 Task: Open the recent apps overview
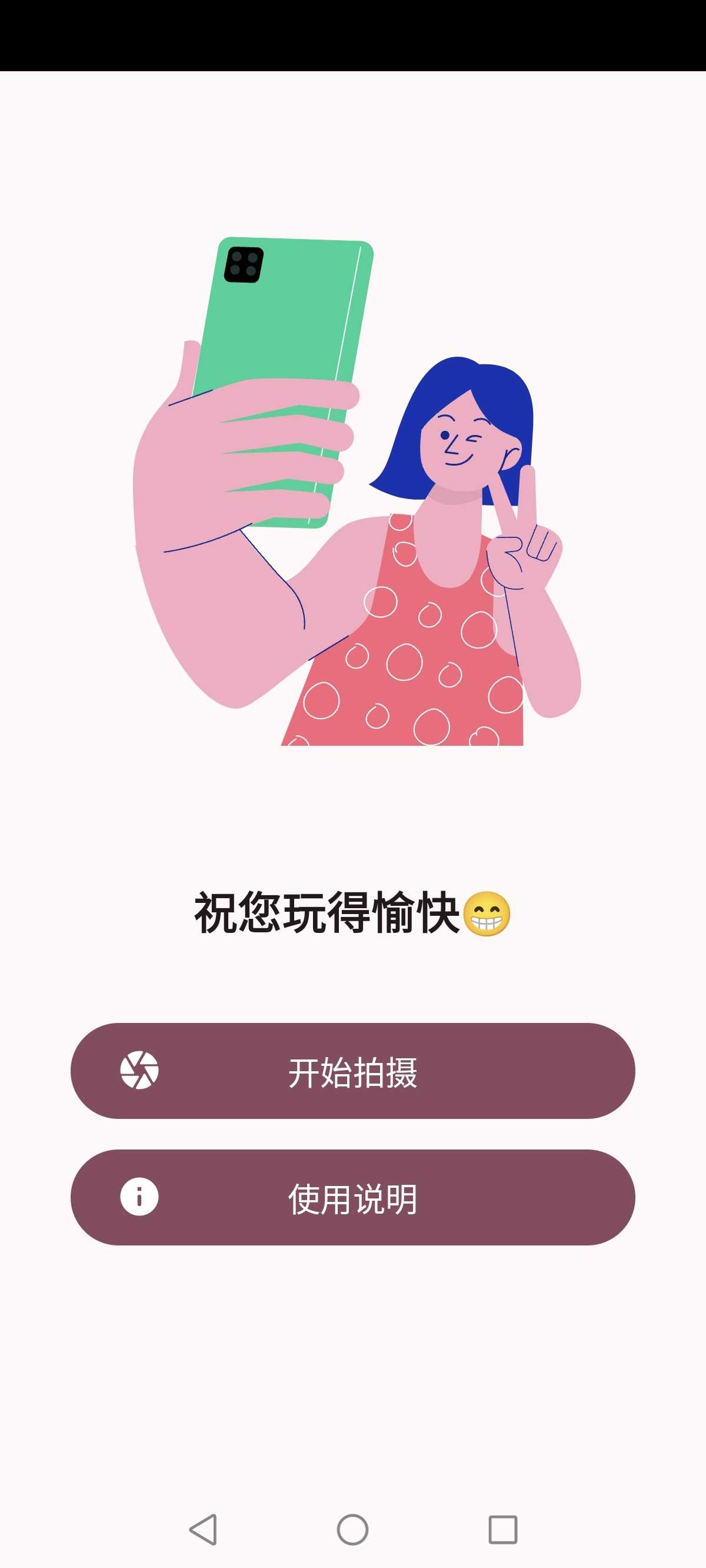[502, 1529]
